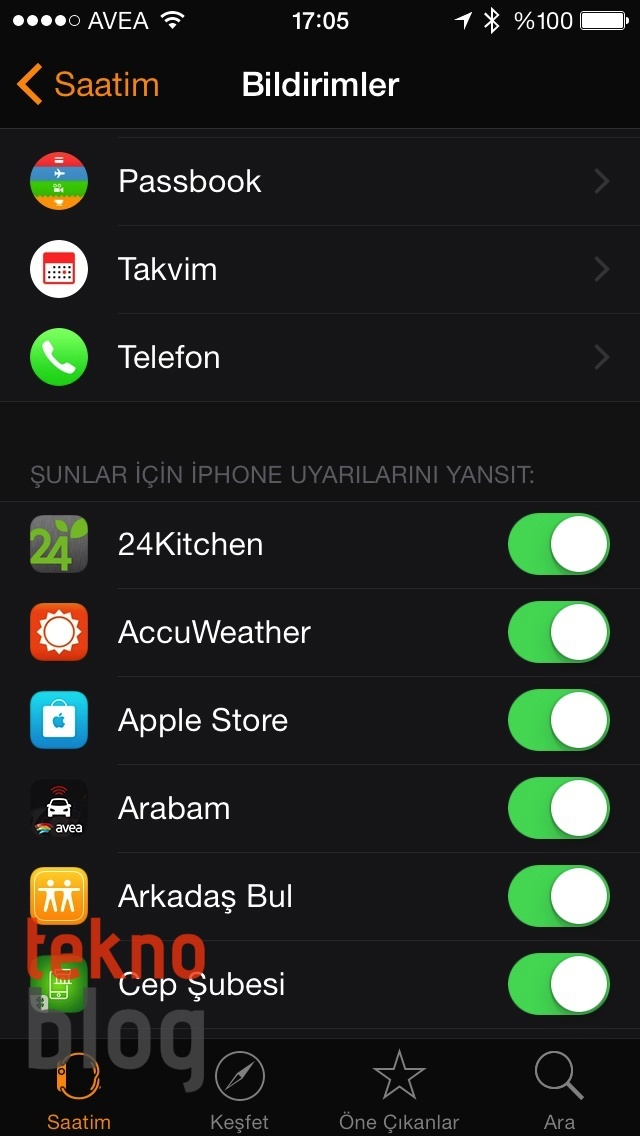Go to the Ara search tab
This screenshot has width=640, height=1136.
[x=559, y=1089]
